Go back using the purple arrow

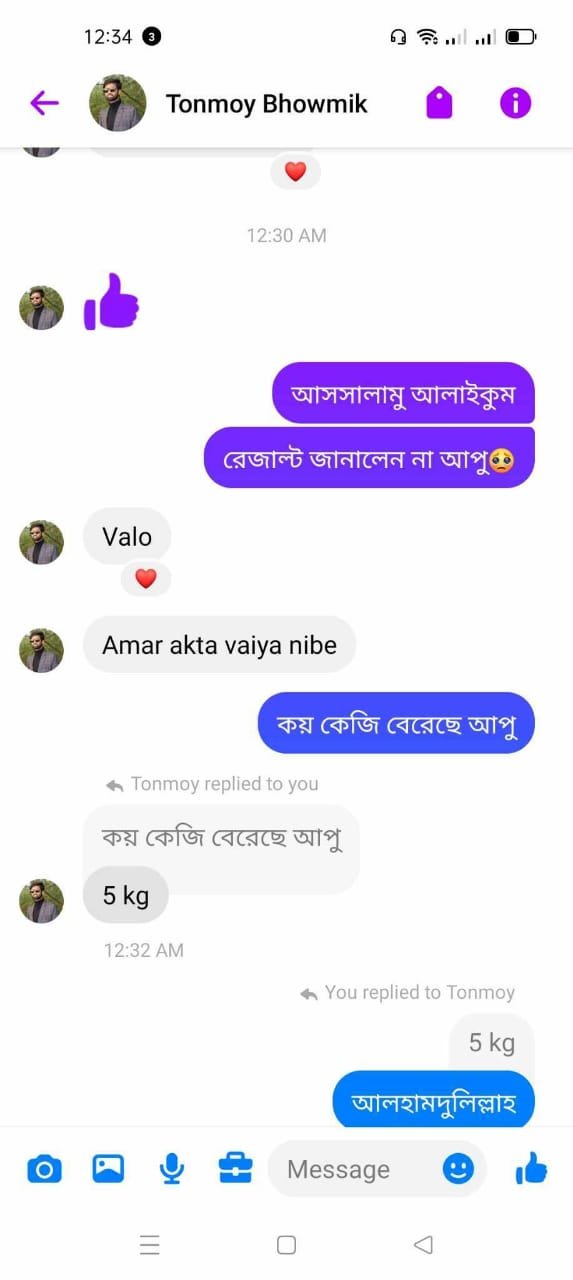point(44,103)
